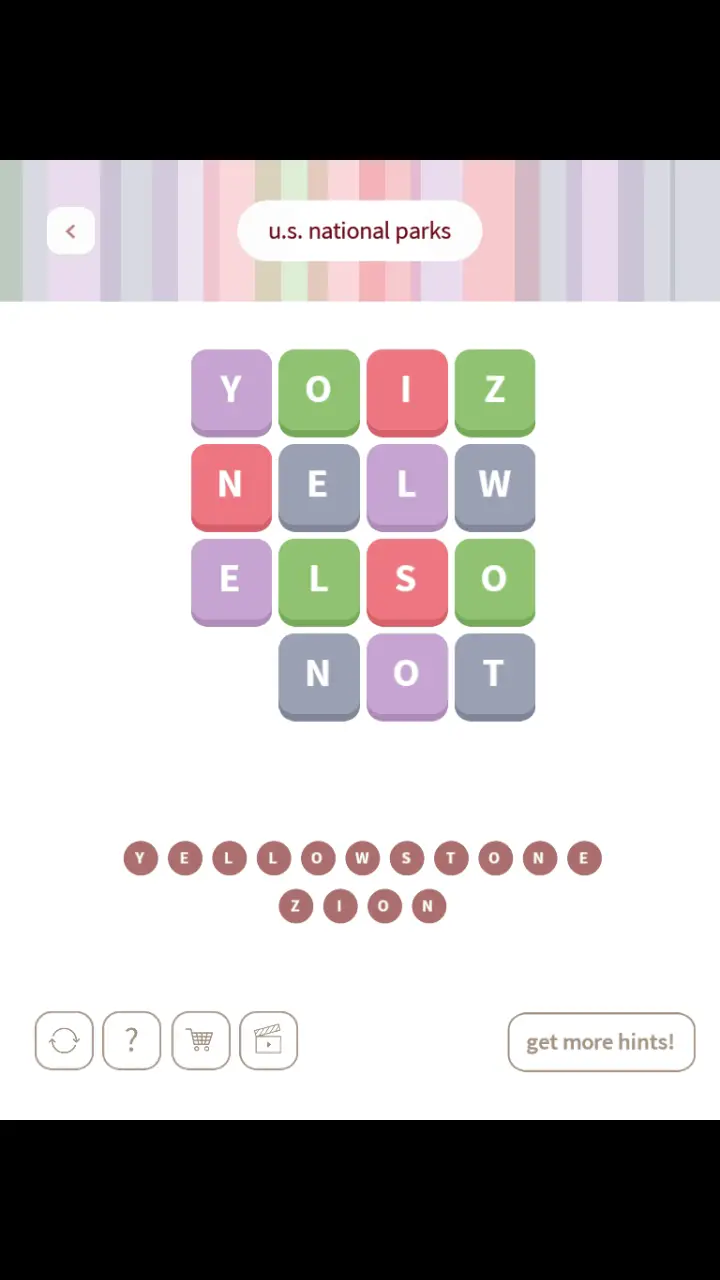Screen dimensions: 720x1280
Task: Tap the gray T letter tile
Action: tap(495, 677)
